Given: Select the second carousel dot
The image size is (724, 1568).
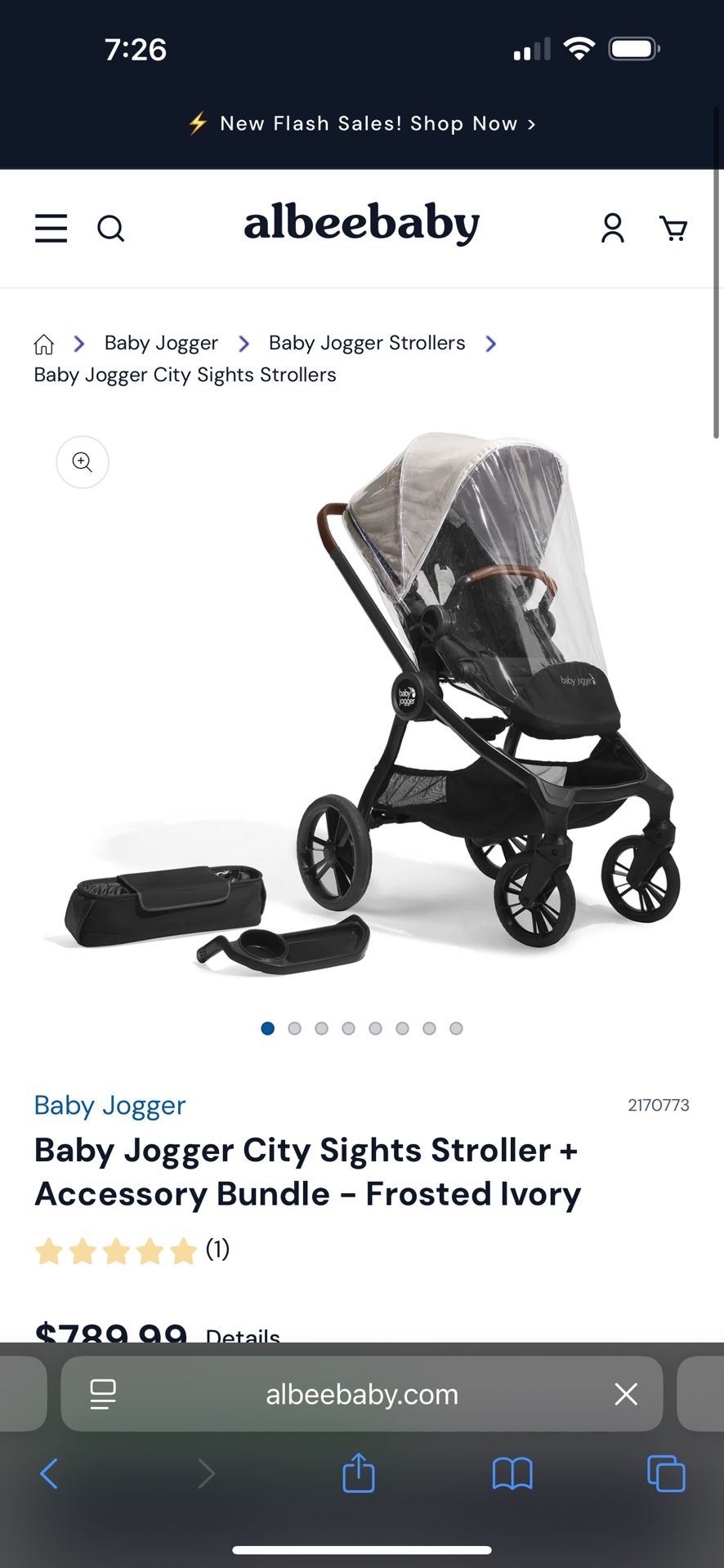Looking at the screenshot, I should click(x=294, y=1028).
